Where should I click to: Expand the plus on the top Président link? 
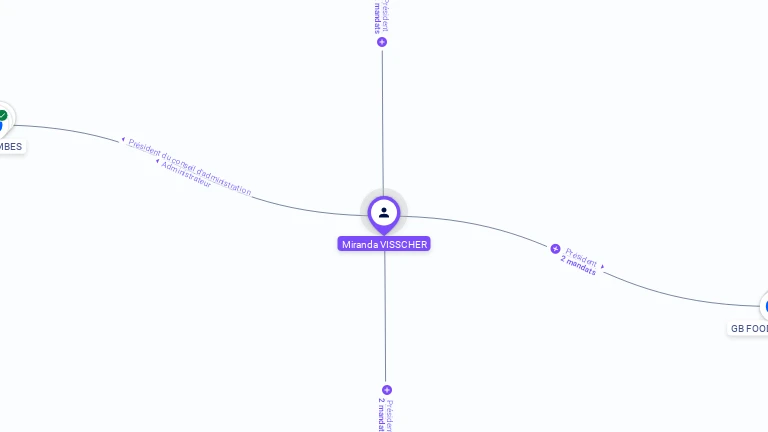coord(382,42)
